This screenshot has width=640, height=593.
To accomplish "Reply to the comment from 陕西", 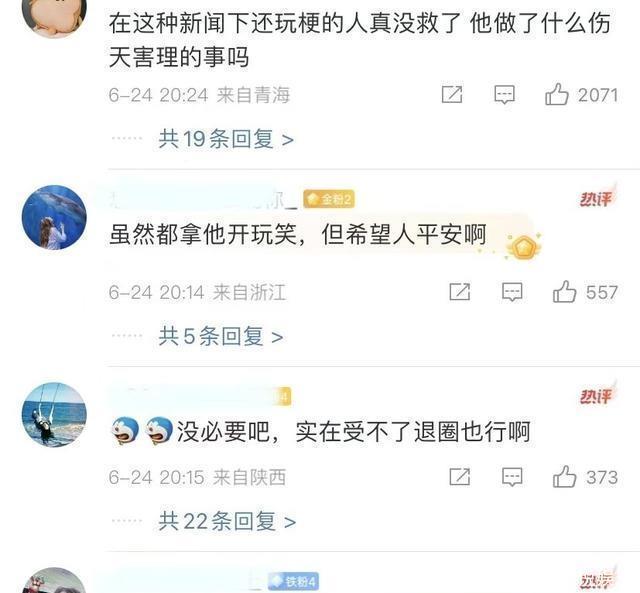I will 512,477.
